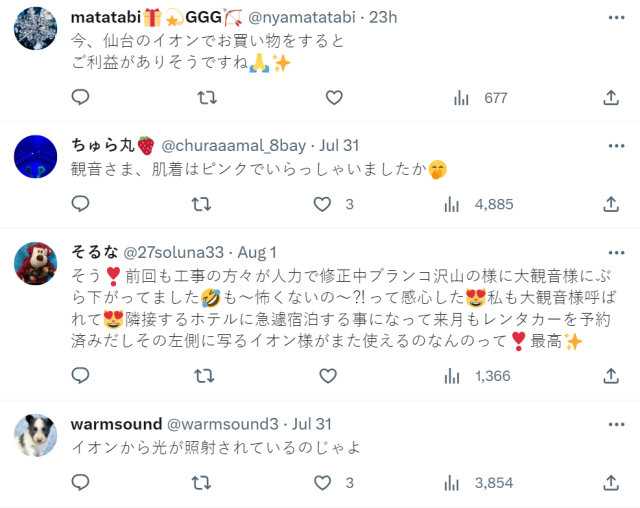This screenshot has width=640, height=508.
Task: Reply to matatabi's tweet
Action: (x=81, y=98)
